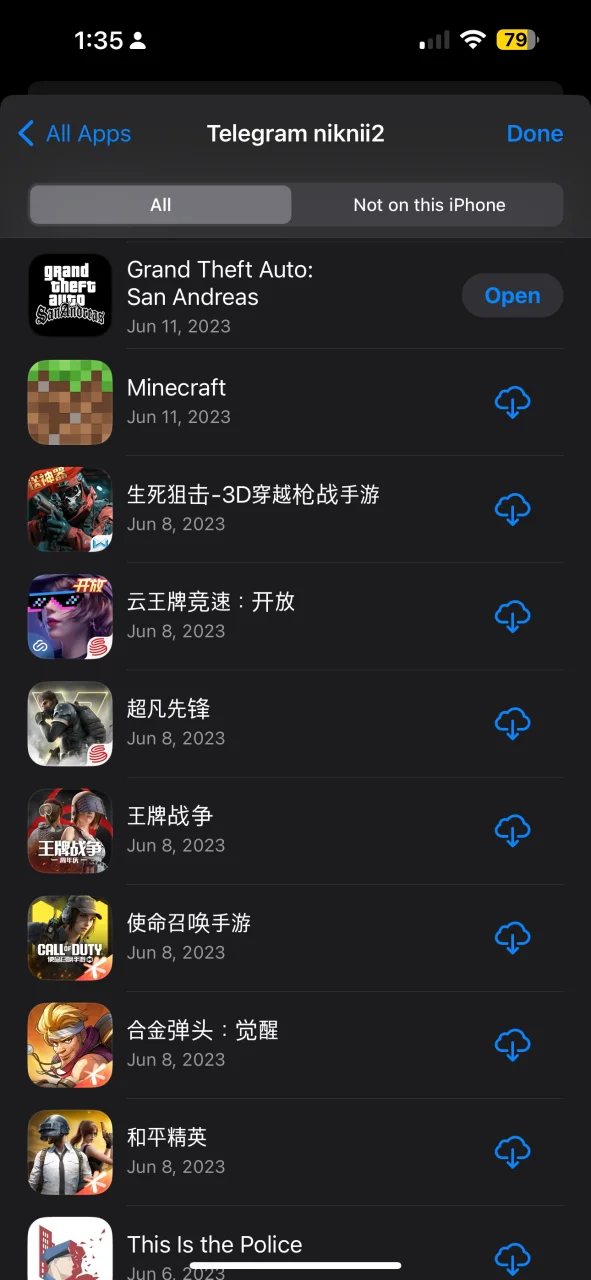Redownload 王牌战争 app

pos(512,831)
